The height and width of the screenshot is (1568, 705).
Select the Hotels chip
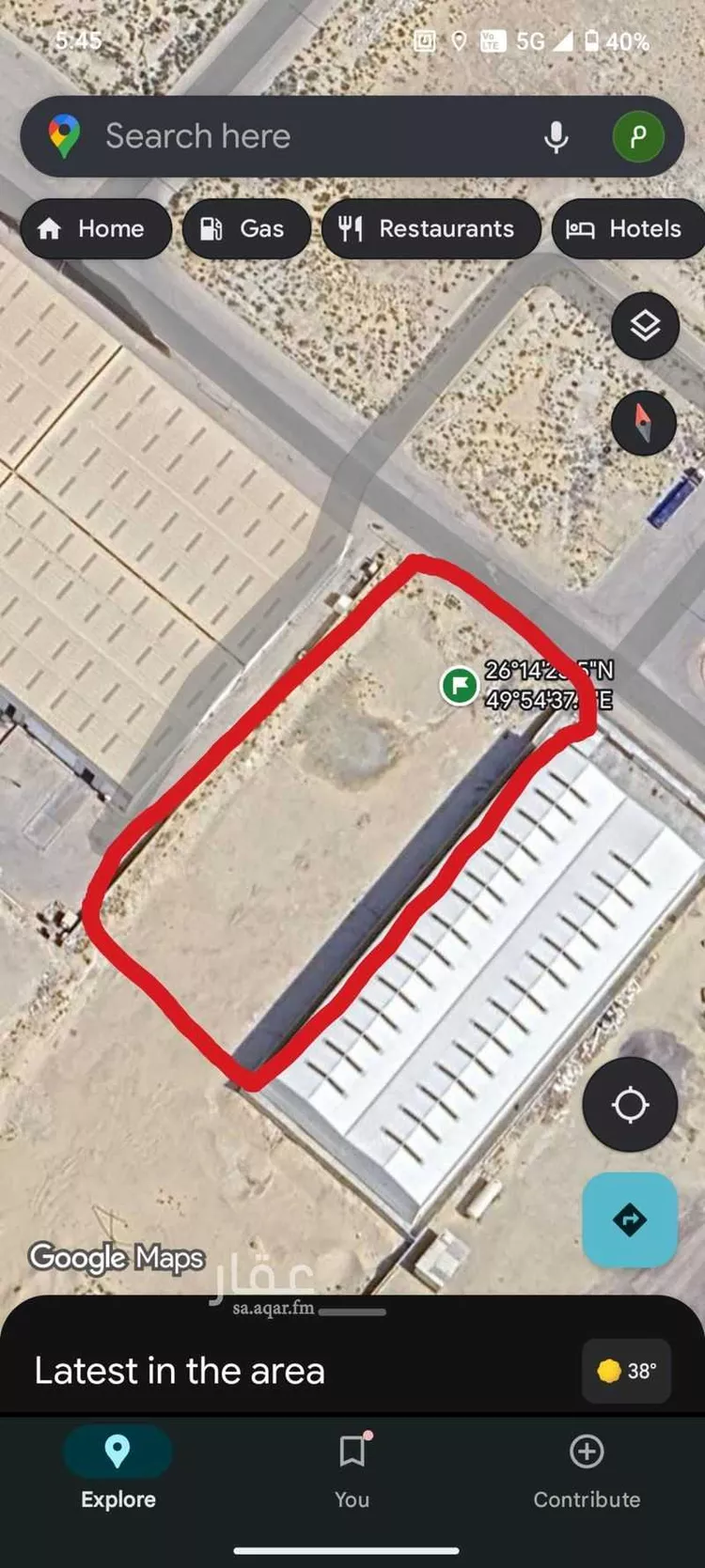(x=627, y=228)
